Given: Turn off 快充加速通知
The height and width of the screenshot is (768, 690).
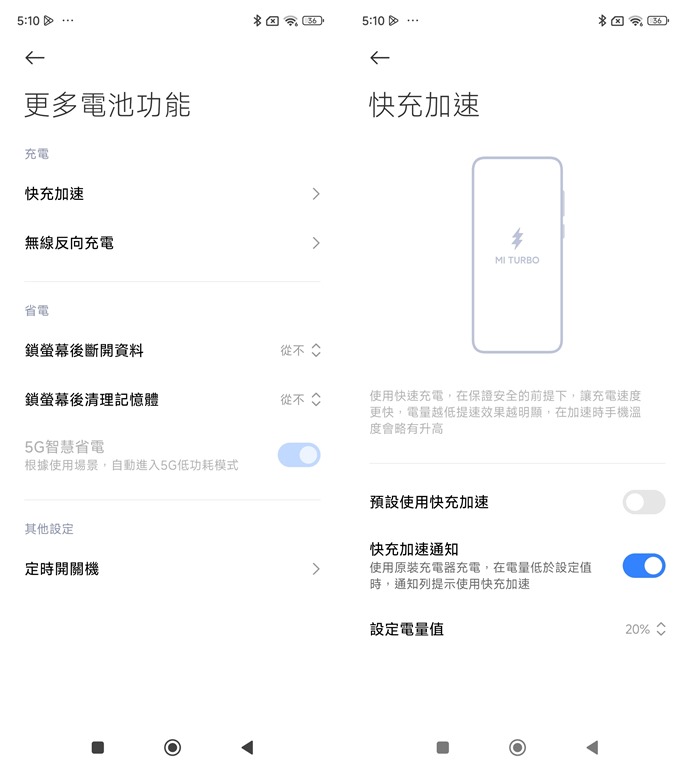Looking at the screenshot, I should tap(643, 566).
